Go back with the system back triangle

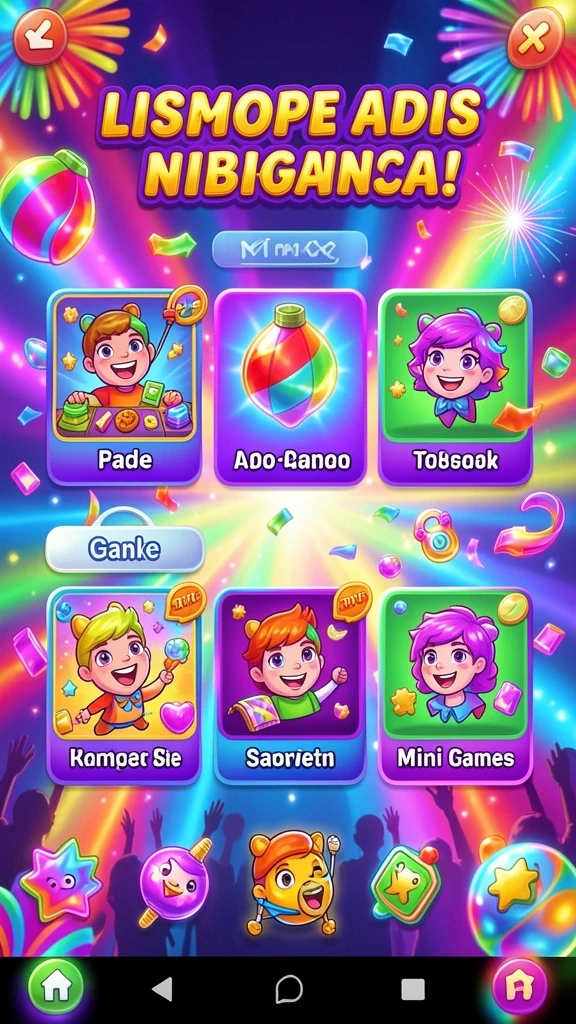click(x=162, y=989)
